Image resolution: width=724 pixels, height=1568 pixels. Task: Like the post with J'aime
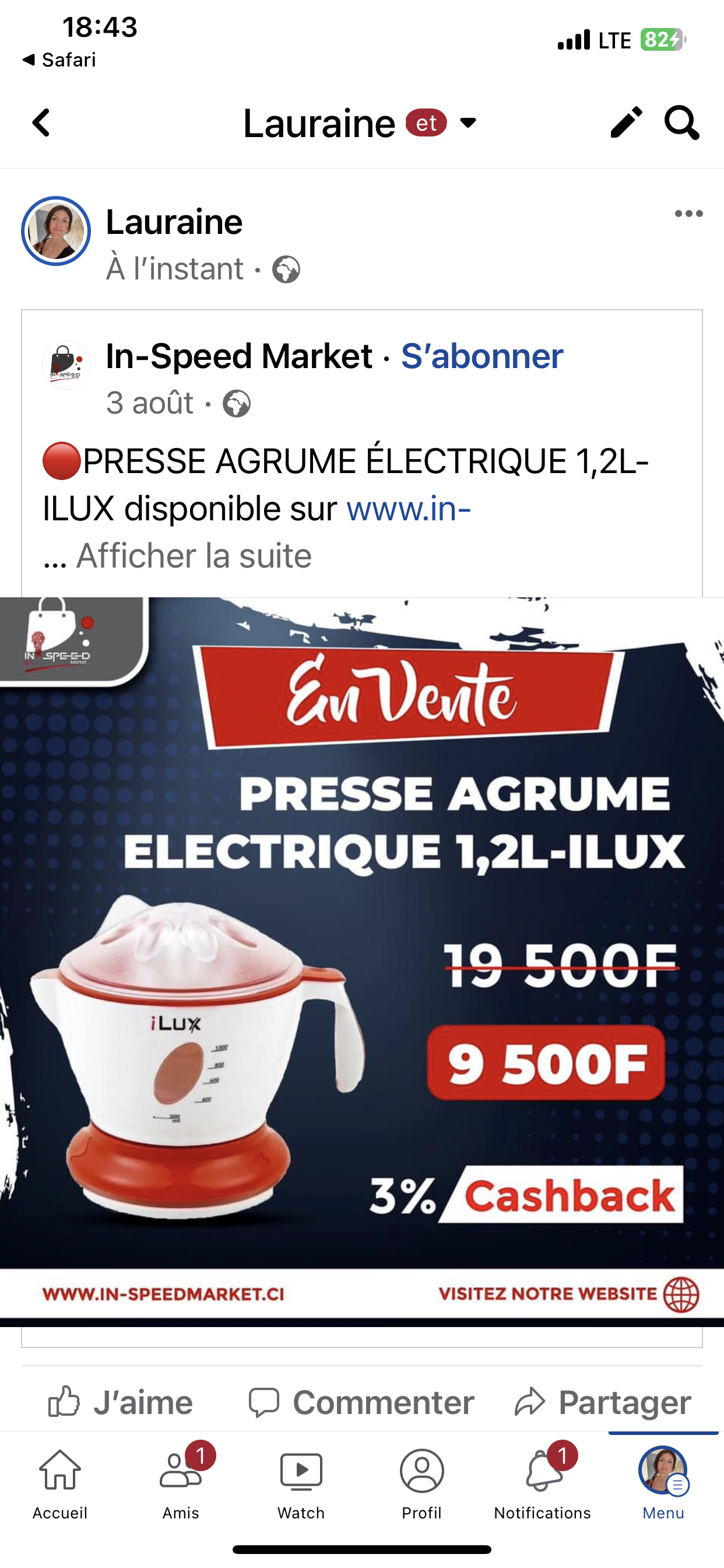121,1402
